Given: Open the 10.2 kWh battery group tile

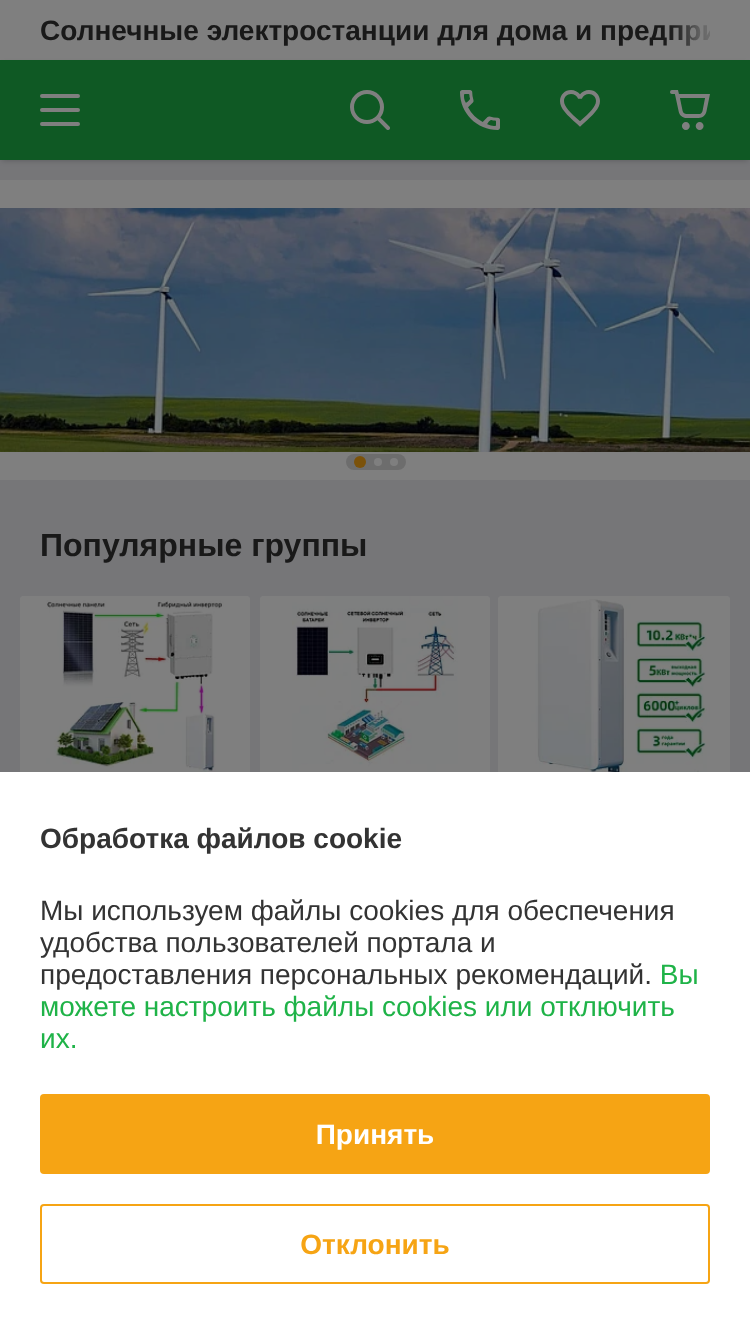Looking at the screenshot, I should point(614,684).
